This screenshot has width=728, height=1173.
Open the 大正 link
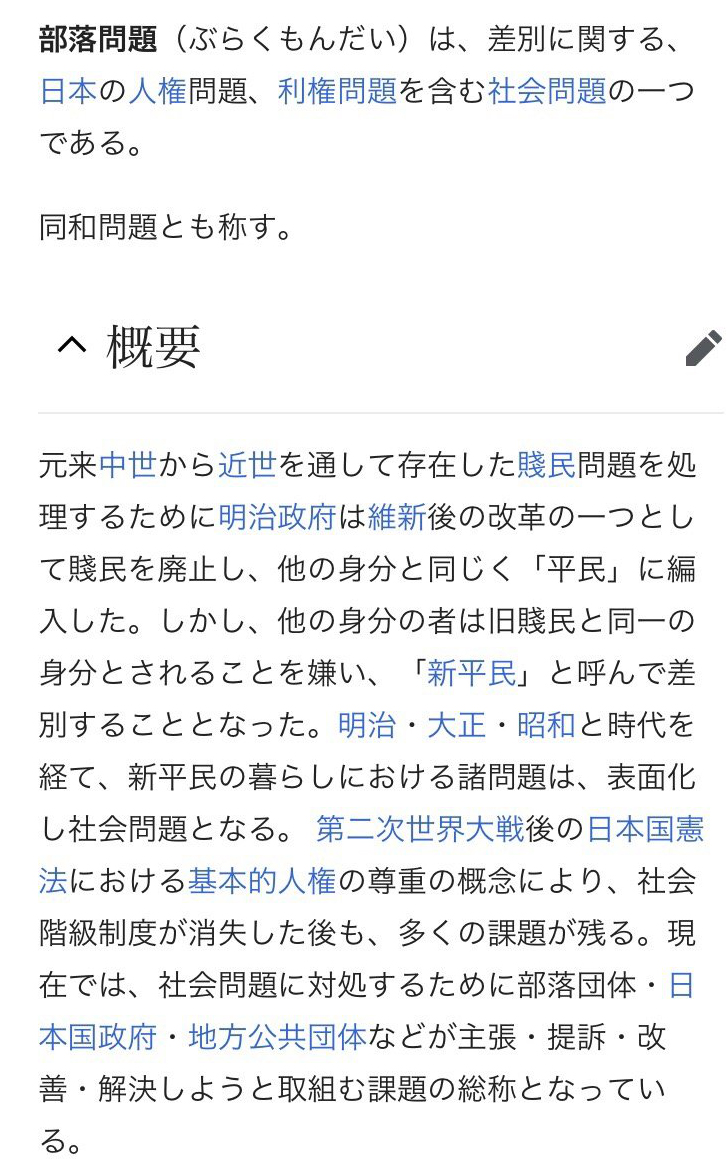click(457, 725)
